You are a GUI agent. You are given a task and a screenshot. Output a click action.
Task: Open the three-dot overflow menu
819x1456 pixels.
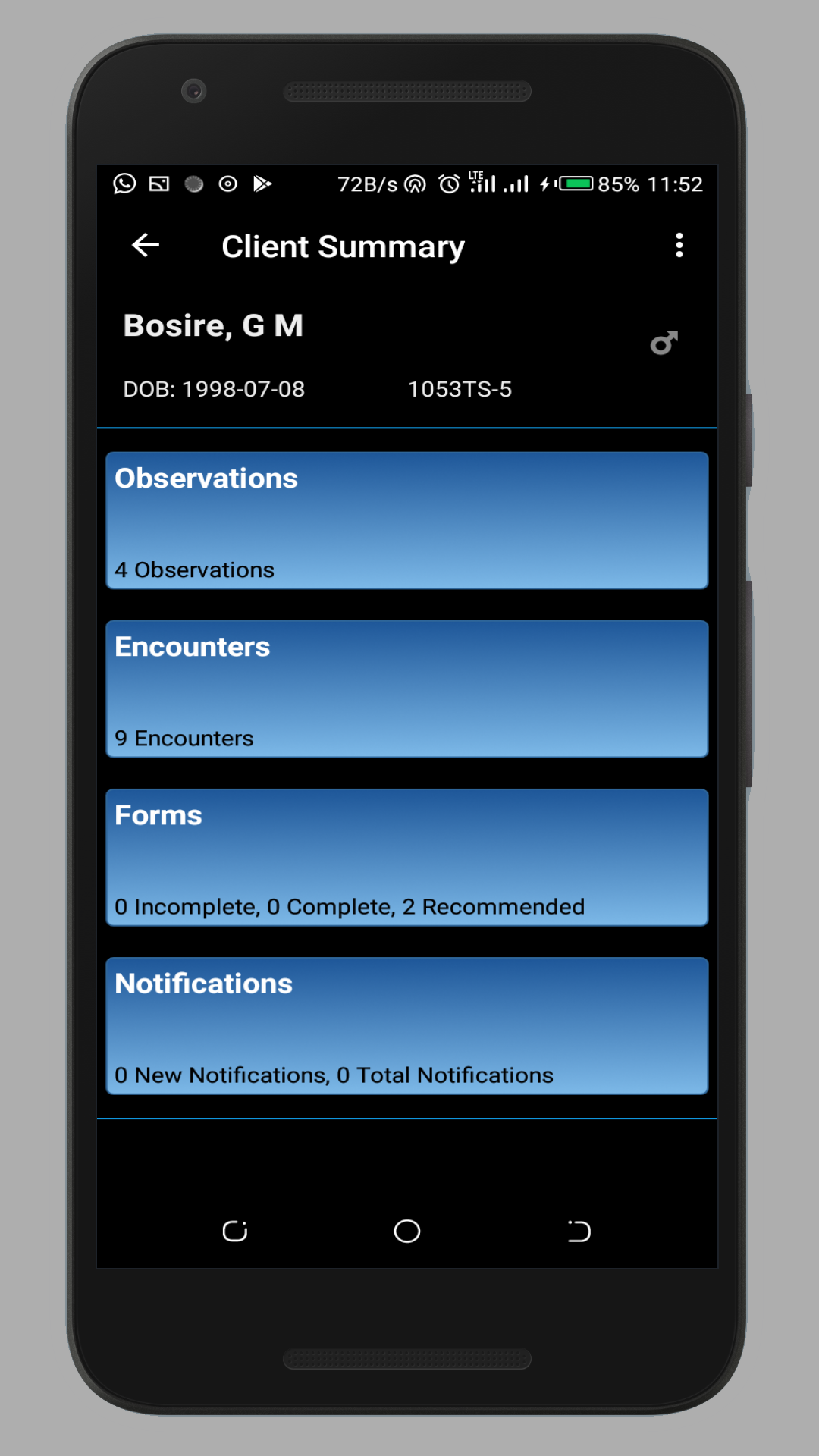pyautogui.click(x=679, y=246)
